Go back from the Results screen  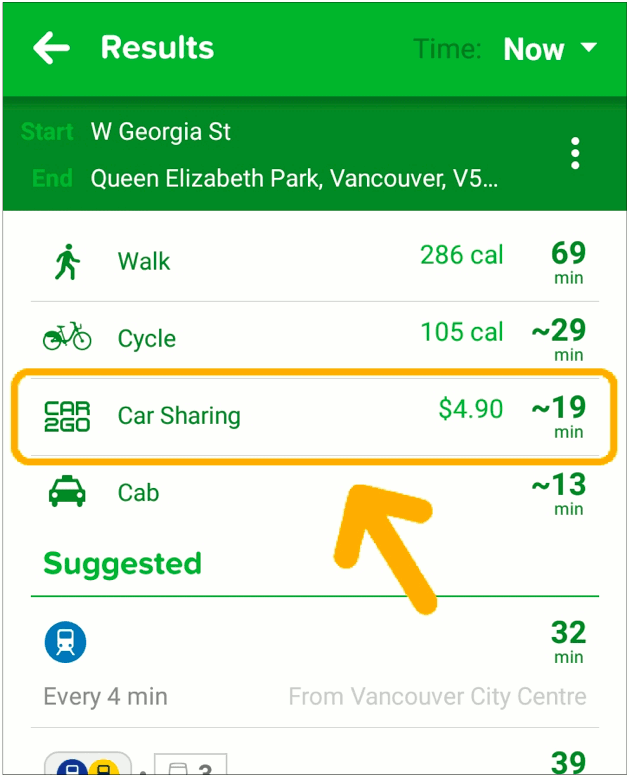coord(51,48)
